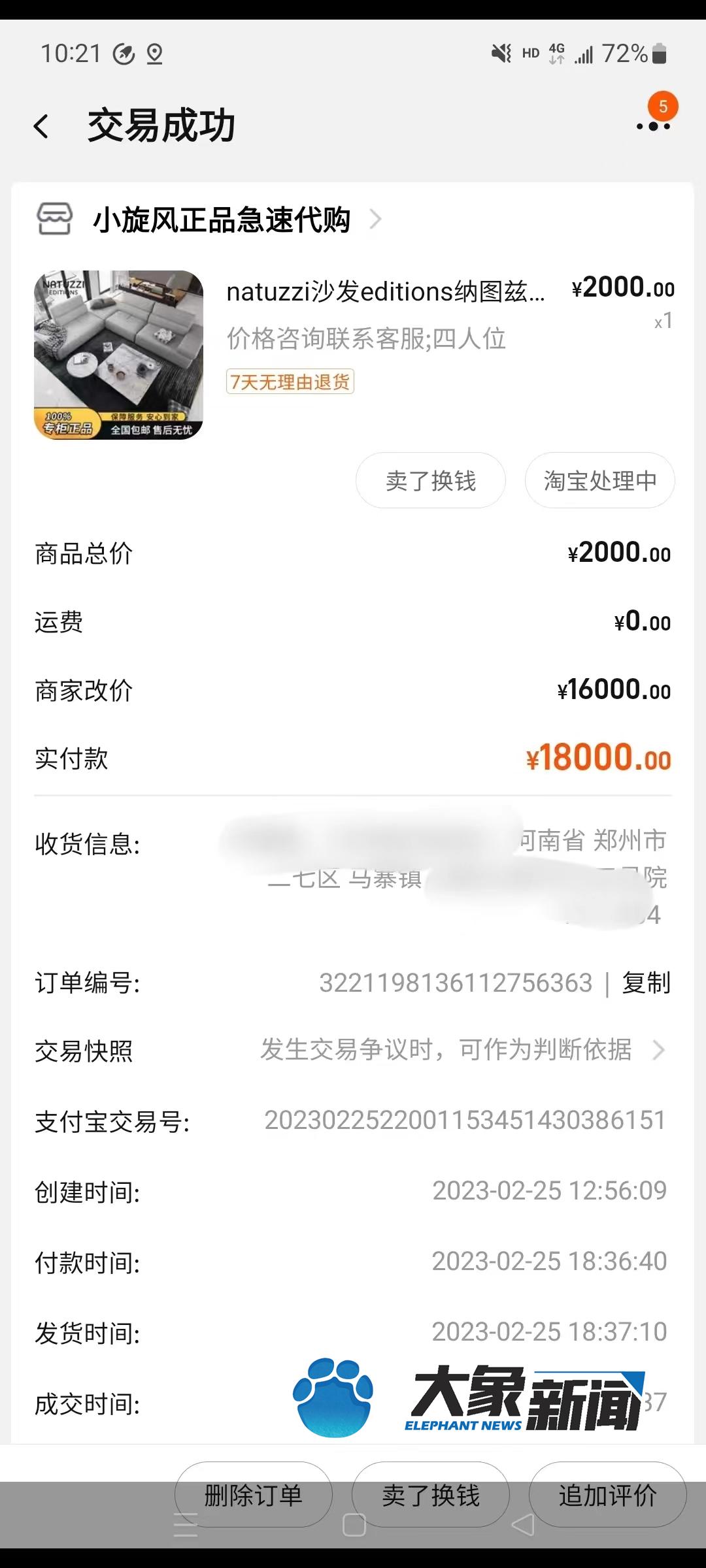
Task: Tap the 淘宝处理中 button
Action: tap(600, 481)
